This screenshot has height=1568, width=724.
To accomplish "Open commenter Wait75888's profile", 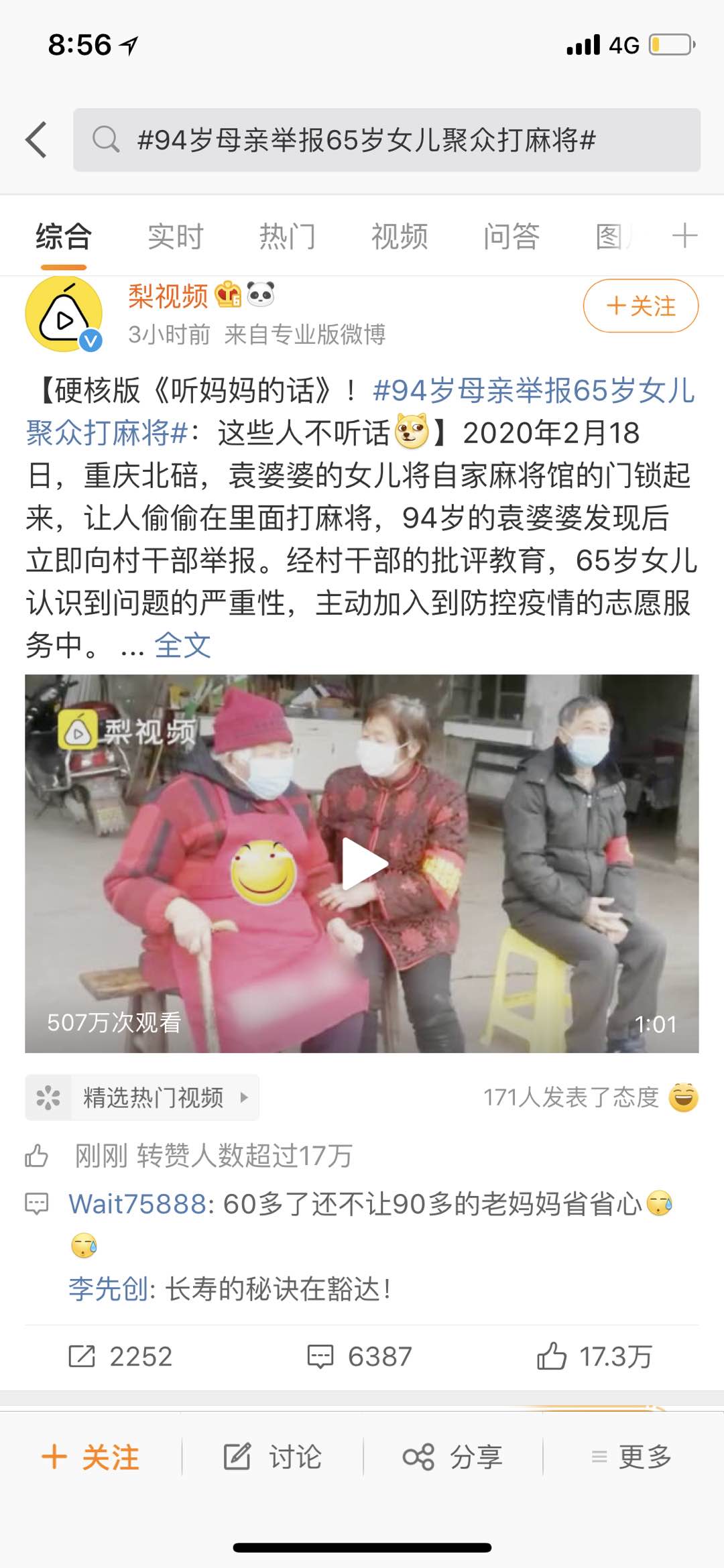I will 137,1204.
